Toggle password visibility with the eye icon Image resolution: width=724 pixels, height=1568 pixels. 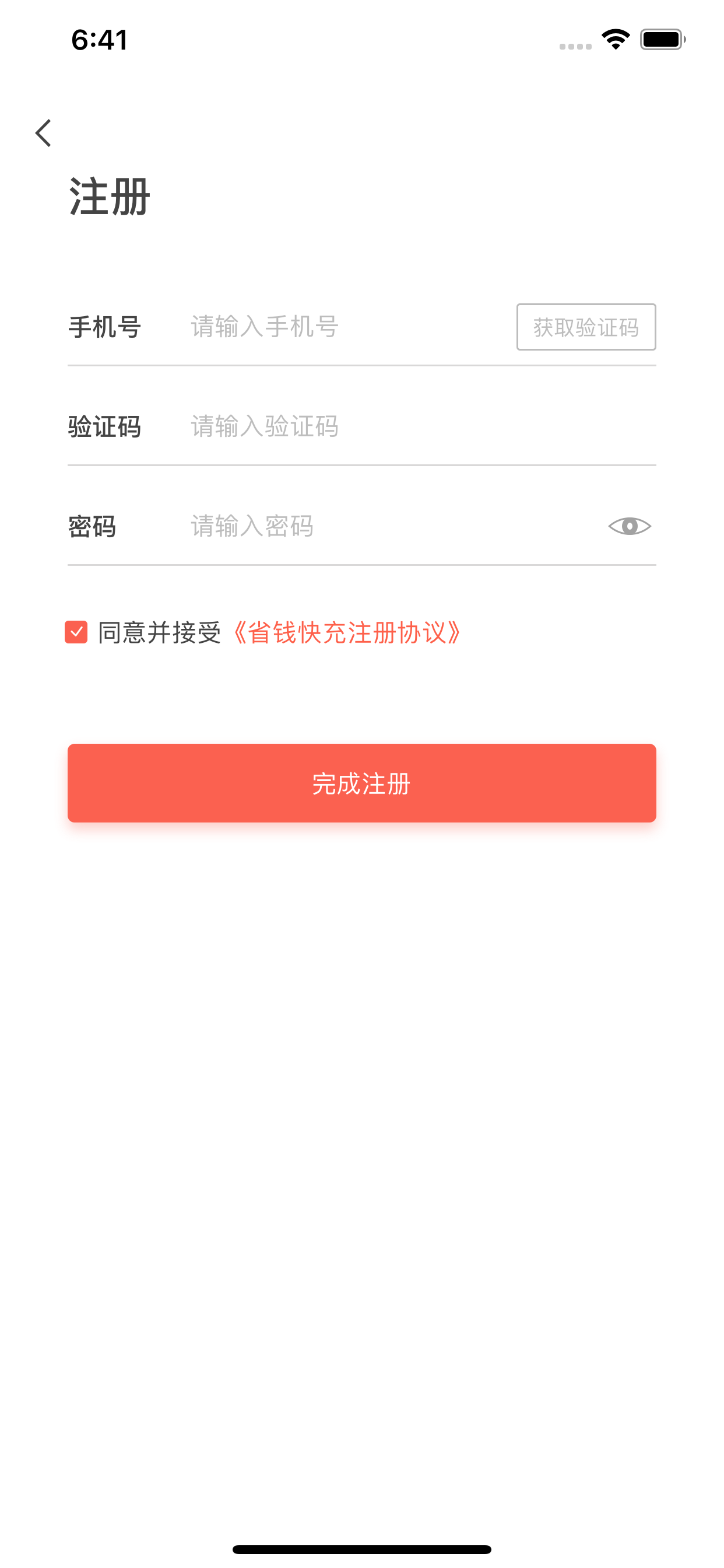(x=629, y=526)
